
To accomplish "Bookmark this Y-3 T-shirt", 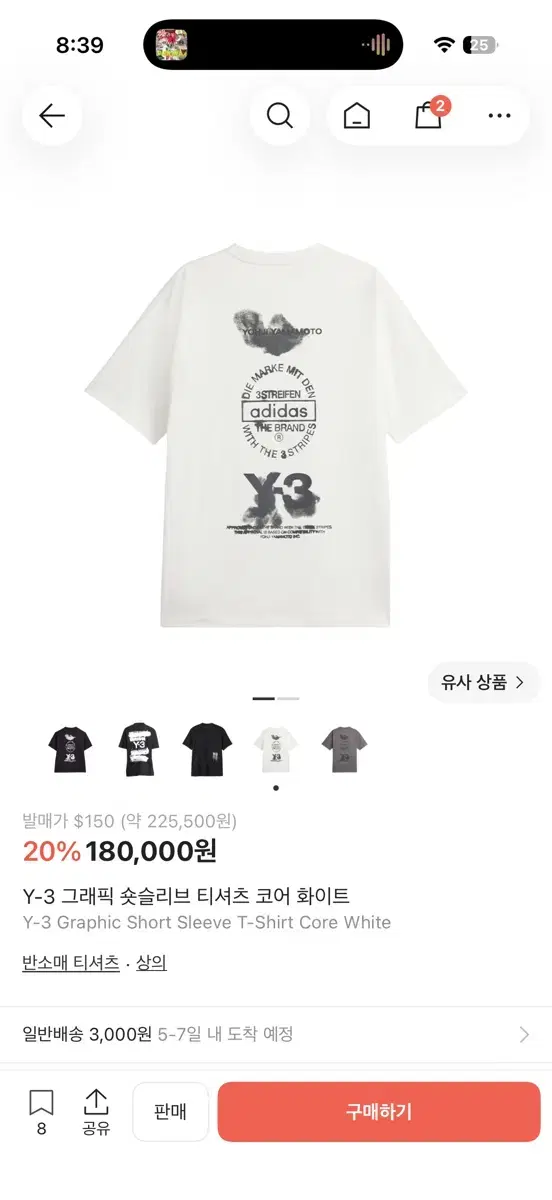I will (x=41, y=1110).
